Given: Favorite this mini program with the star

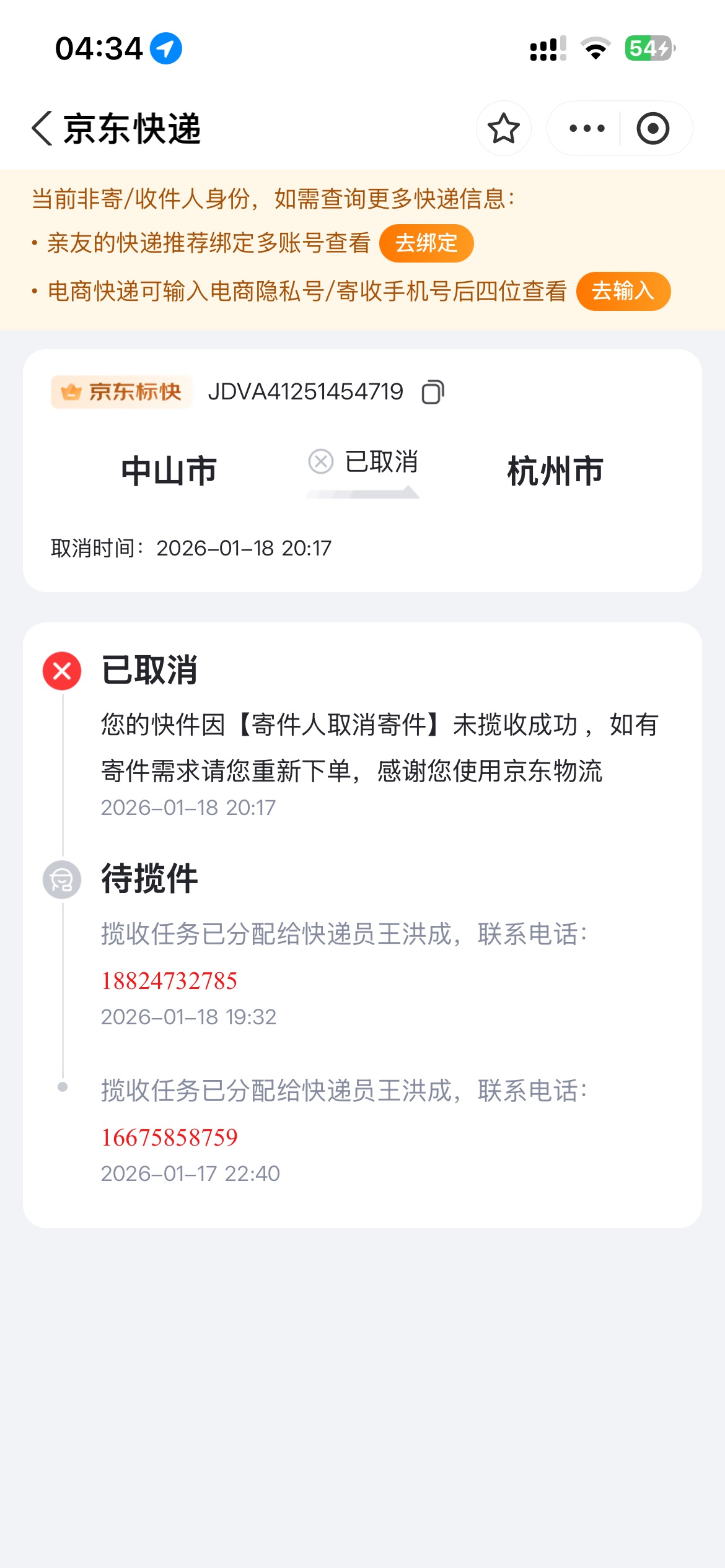Looking at the screenshot, I should coord(503,129).
